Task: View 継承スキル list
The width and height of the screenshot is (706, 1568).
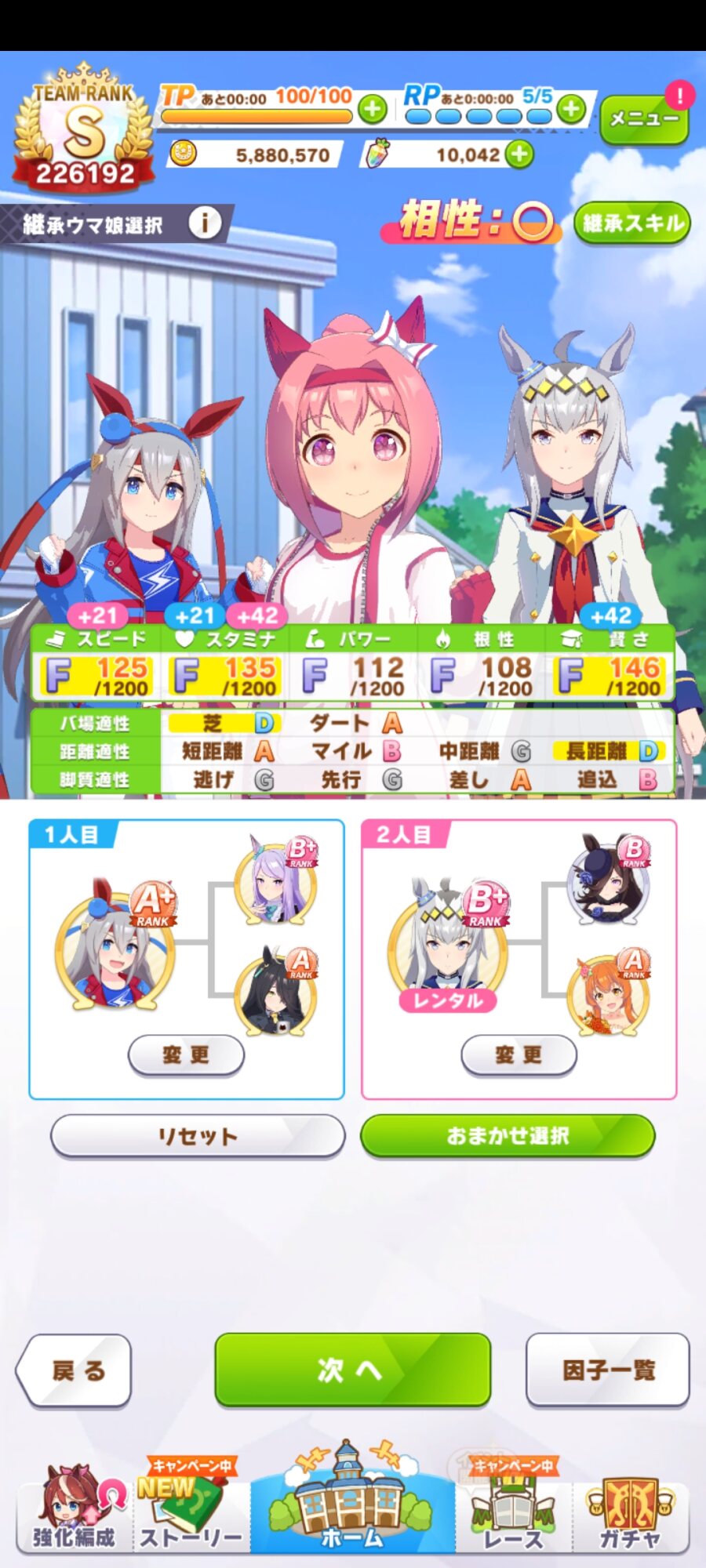Action: coord(632,223)
